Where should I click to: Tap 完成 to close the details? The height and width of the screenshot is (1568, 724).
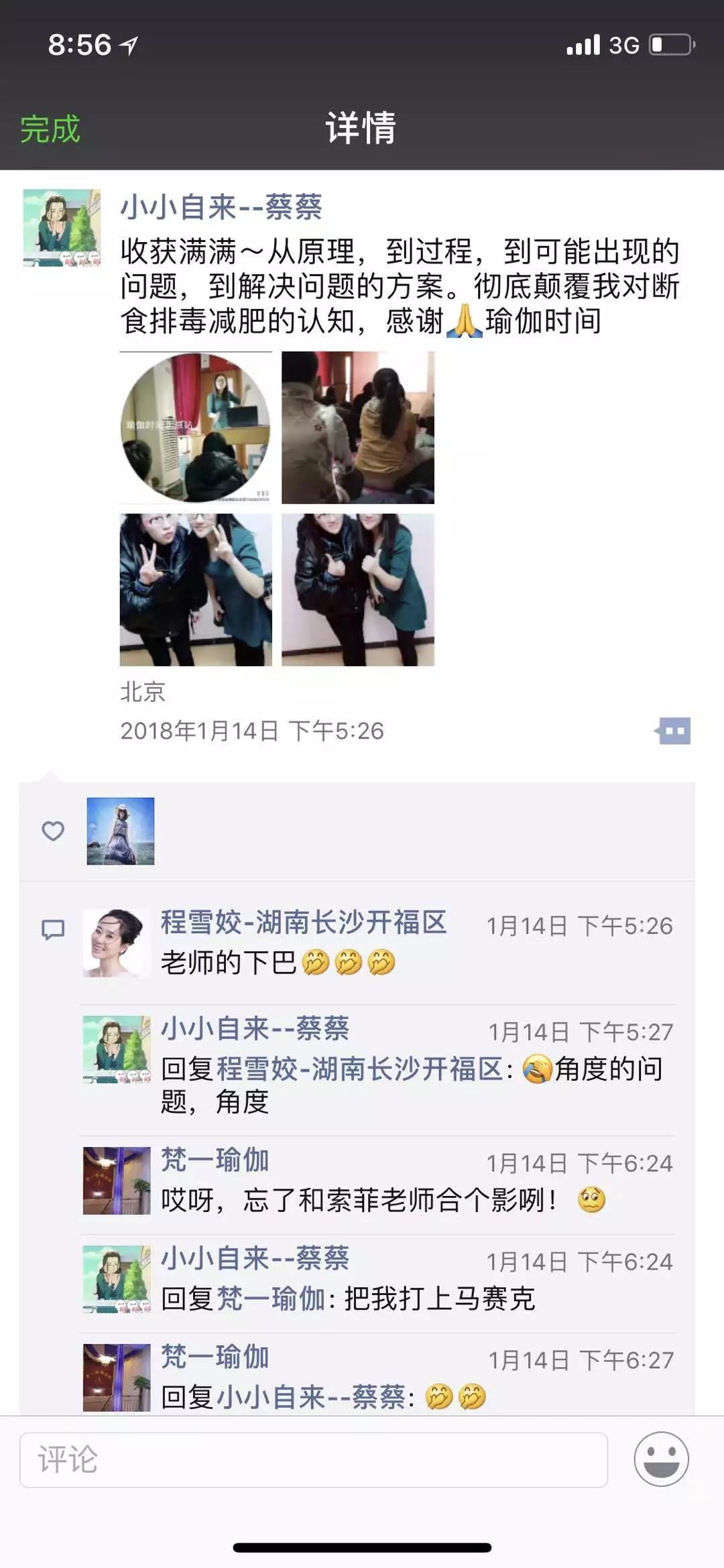point(50,129)
